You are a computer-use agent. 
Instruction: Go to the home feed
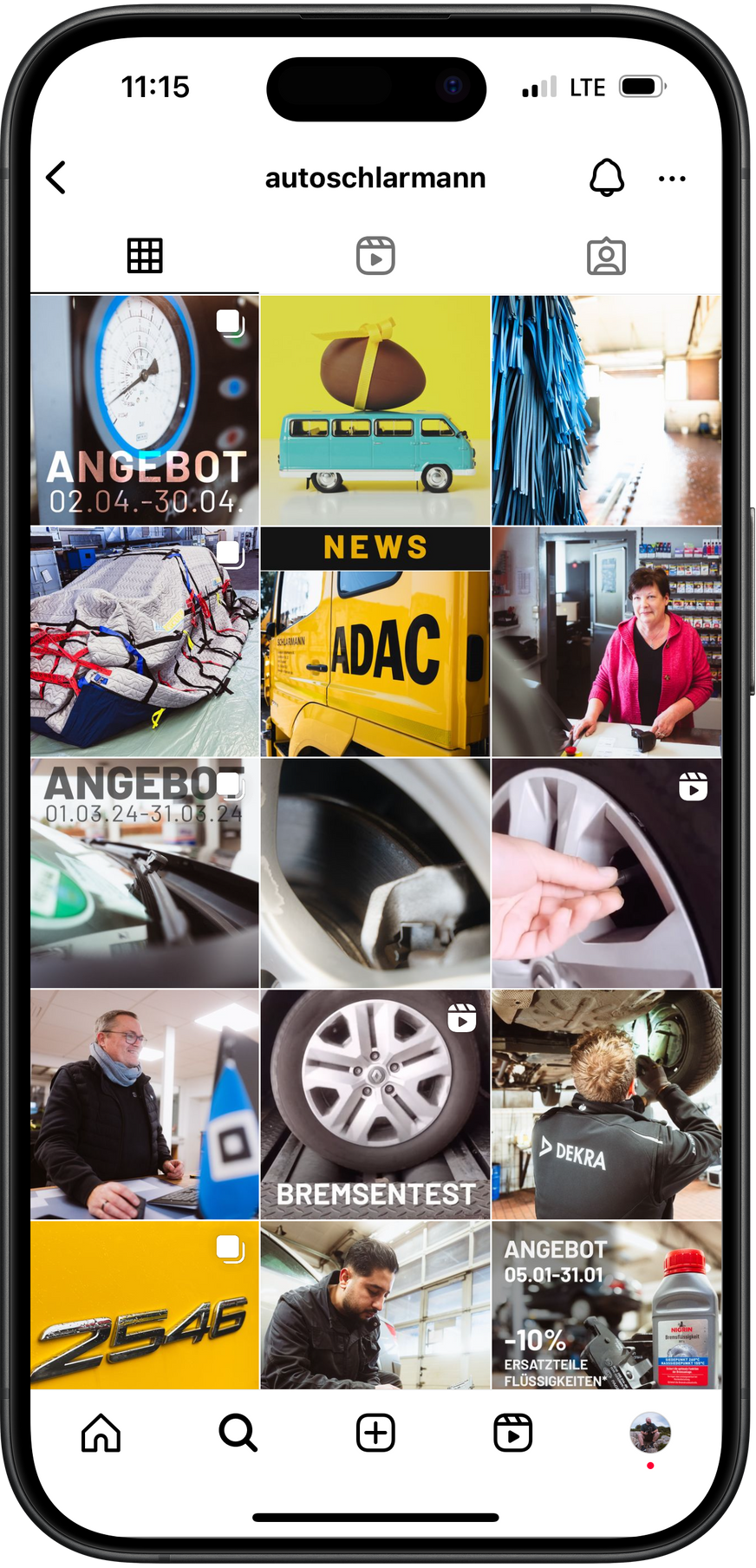tap(101, 1433)
